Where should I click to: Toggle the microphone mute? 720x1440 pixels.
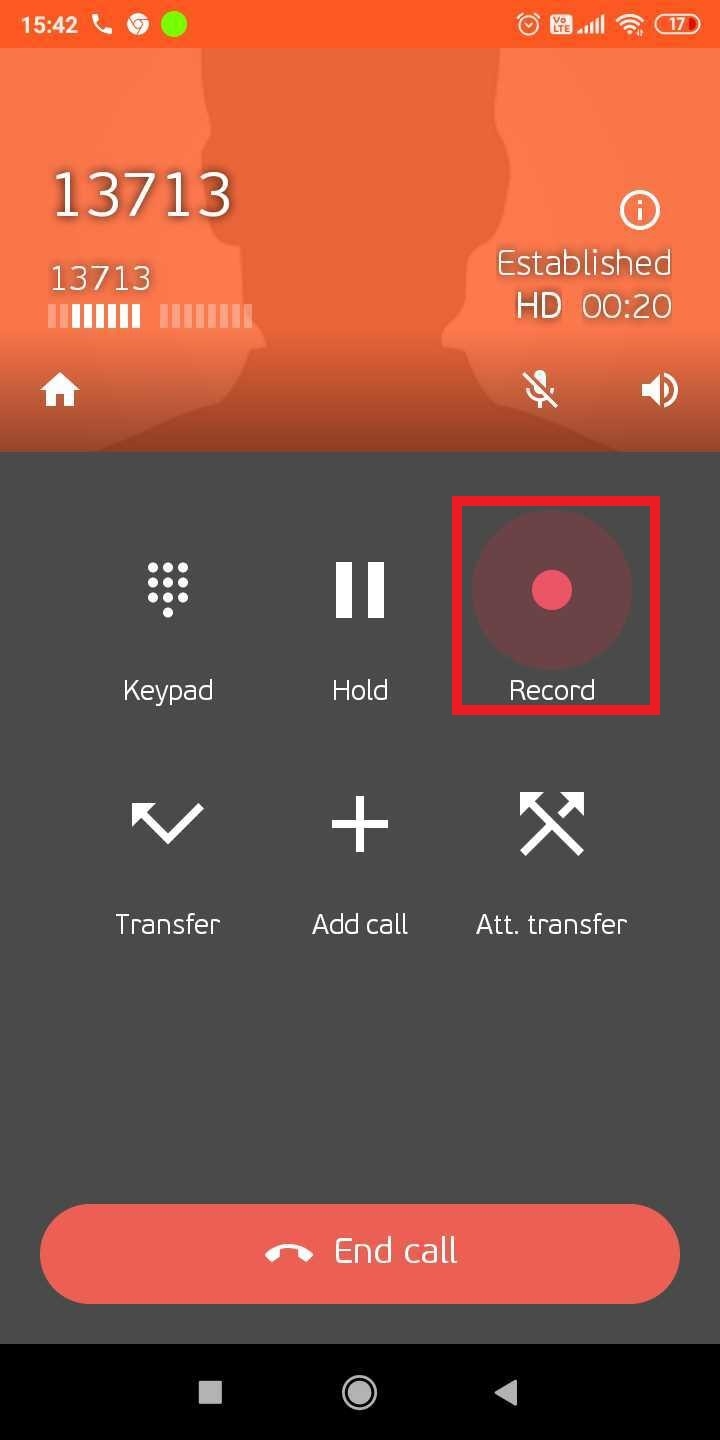540,390
